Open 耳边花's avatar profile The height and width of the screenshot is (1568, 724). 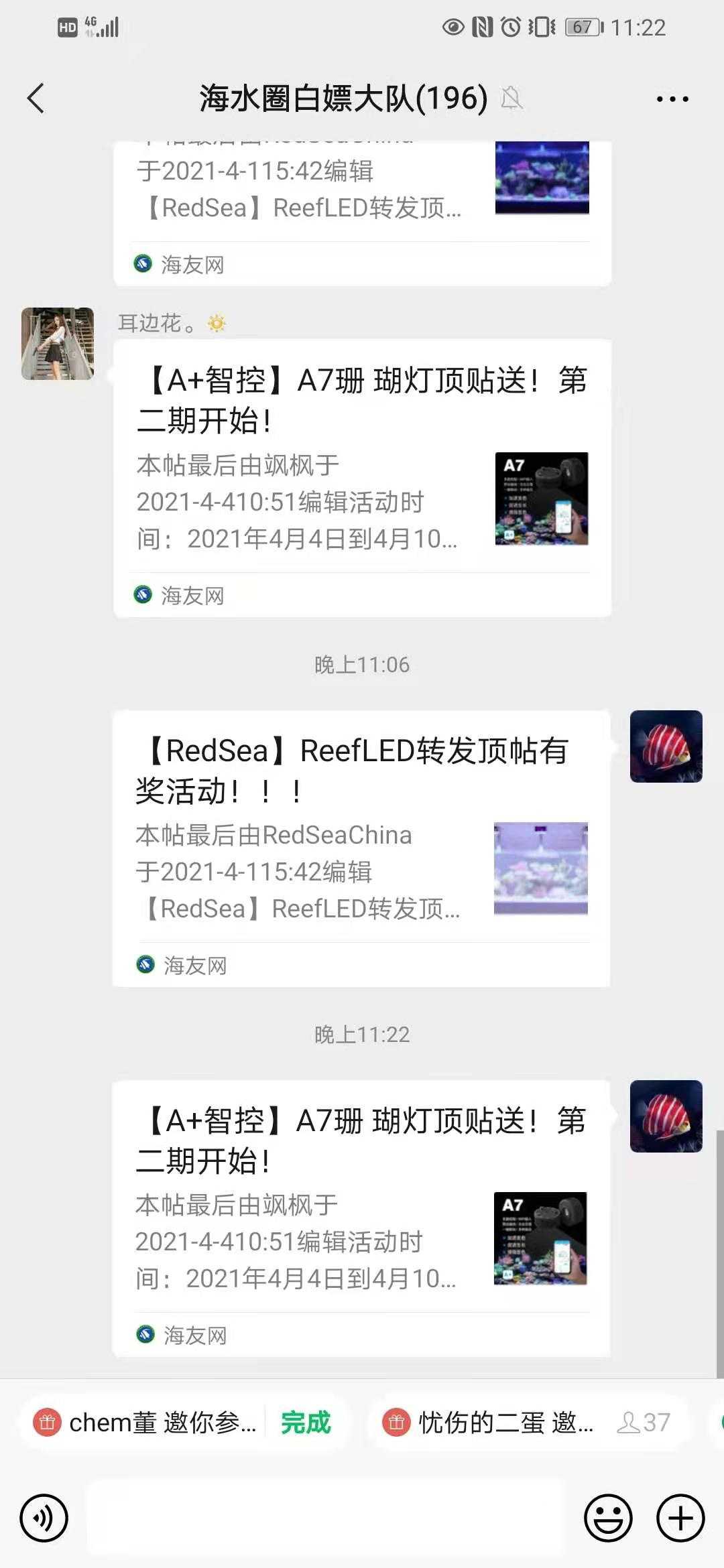click(x=58, y=344)
